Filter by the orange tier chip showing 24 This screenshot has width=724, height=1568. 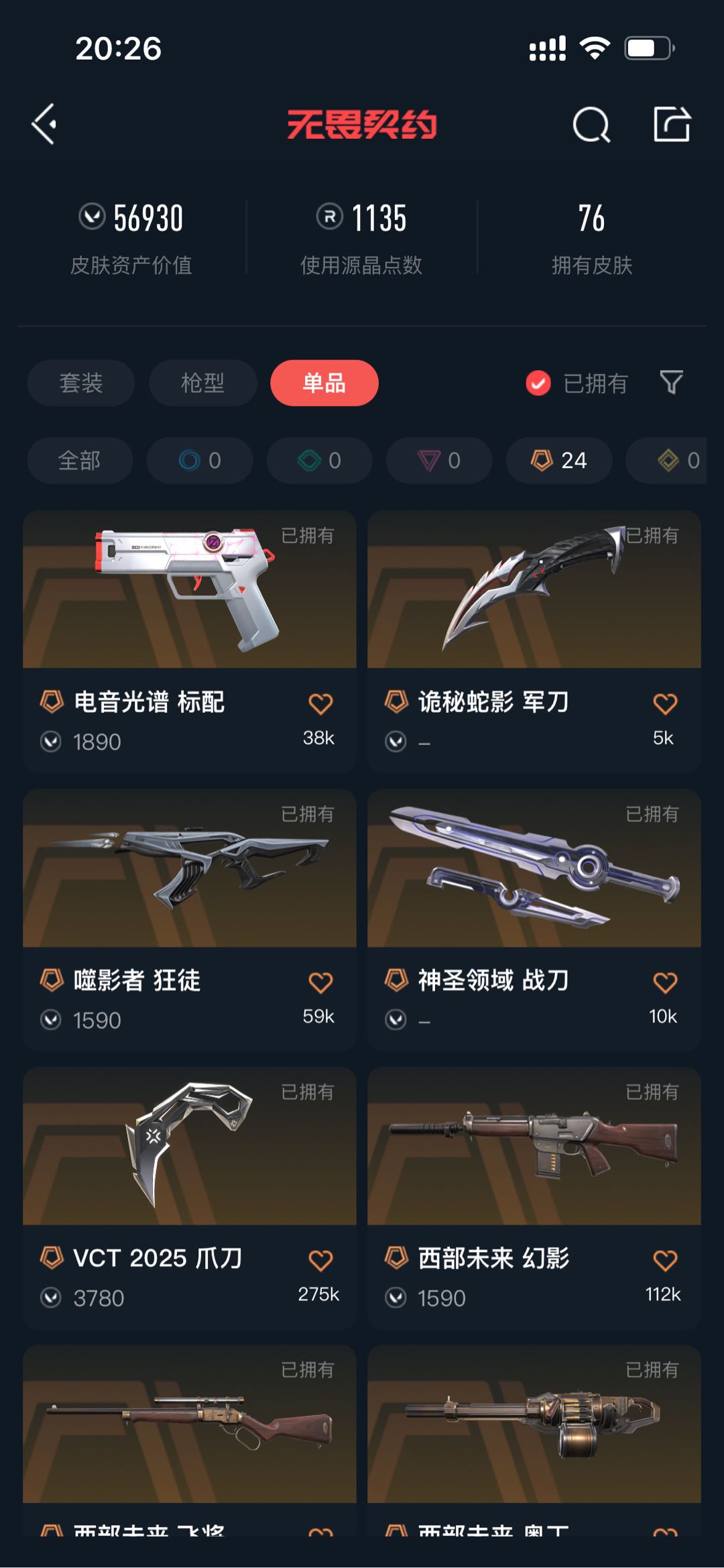pyautogui.click(x=559, y=461)
